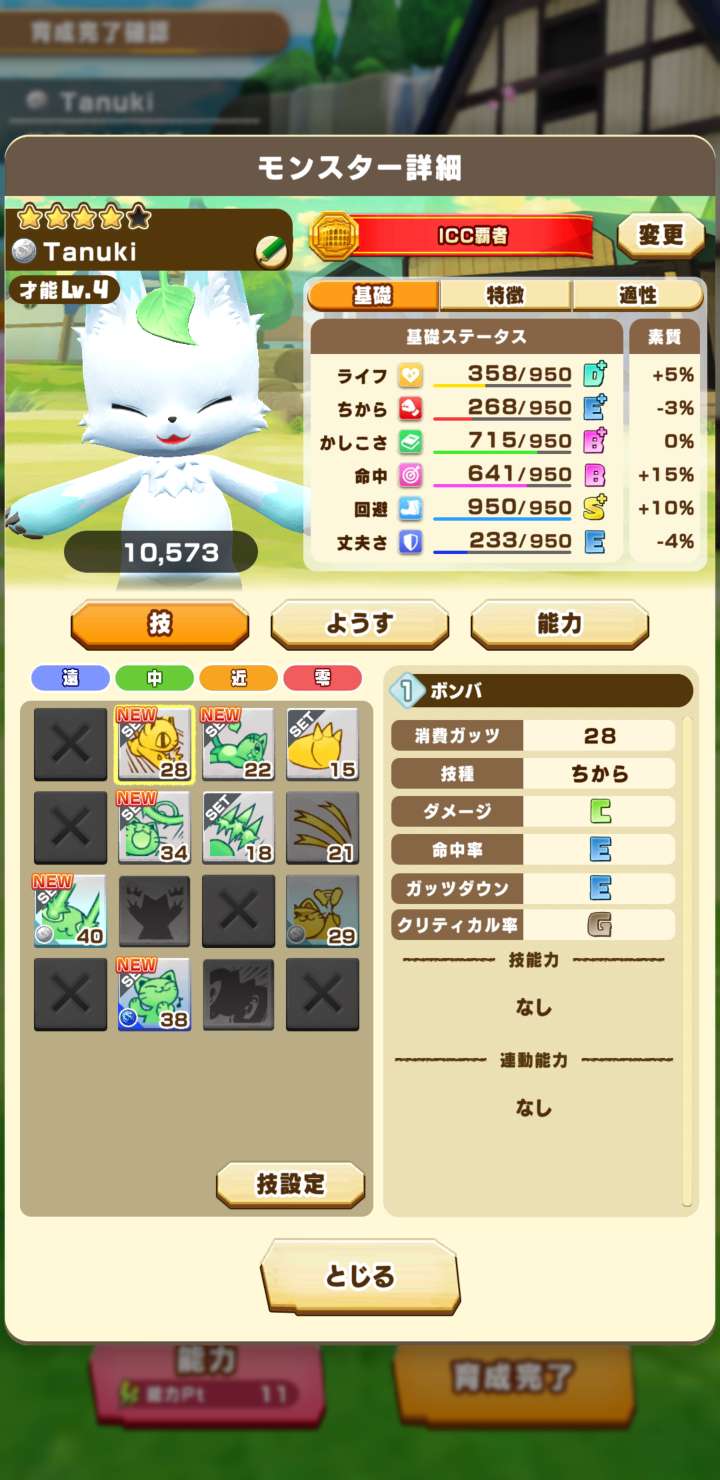This screenshot has width=720, height=1480.
Task: Select the 技 section button
Action: click(x=160, y=625)
